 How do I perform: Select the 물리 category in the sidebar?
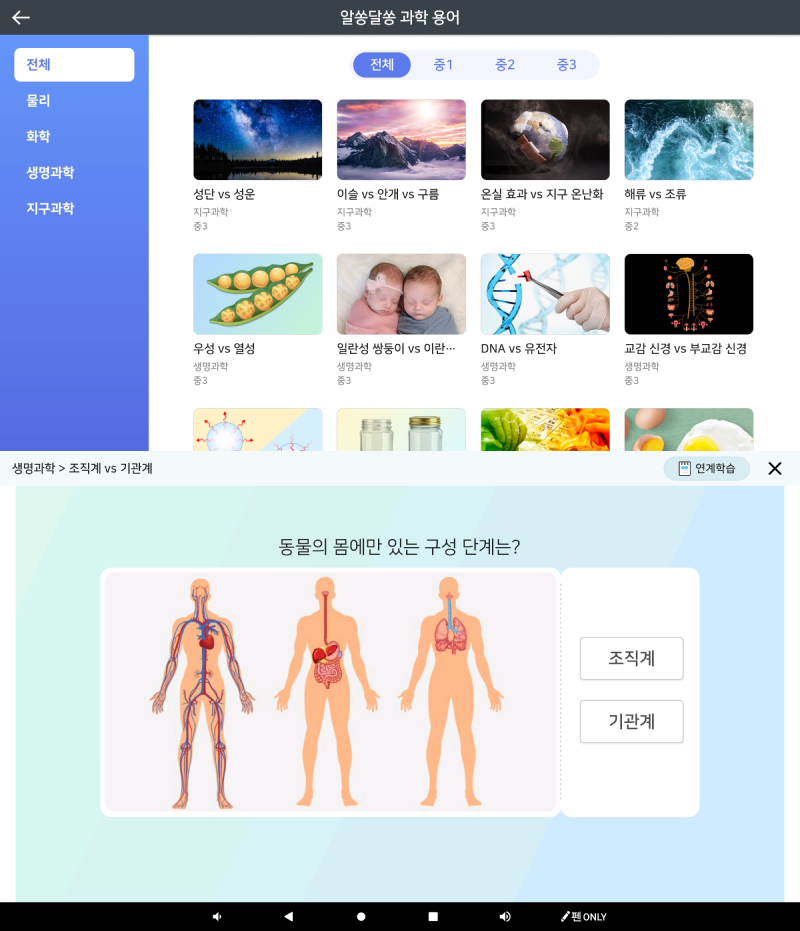pyautogui.click(x=38, y=101)
